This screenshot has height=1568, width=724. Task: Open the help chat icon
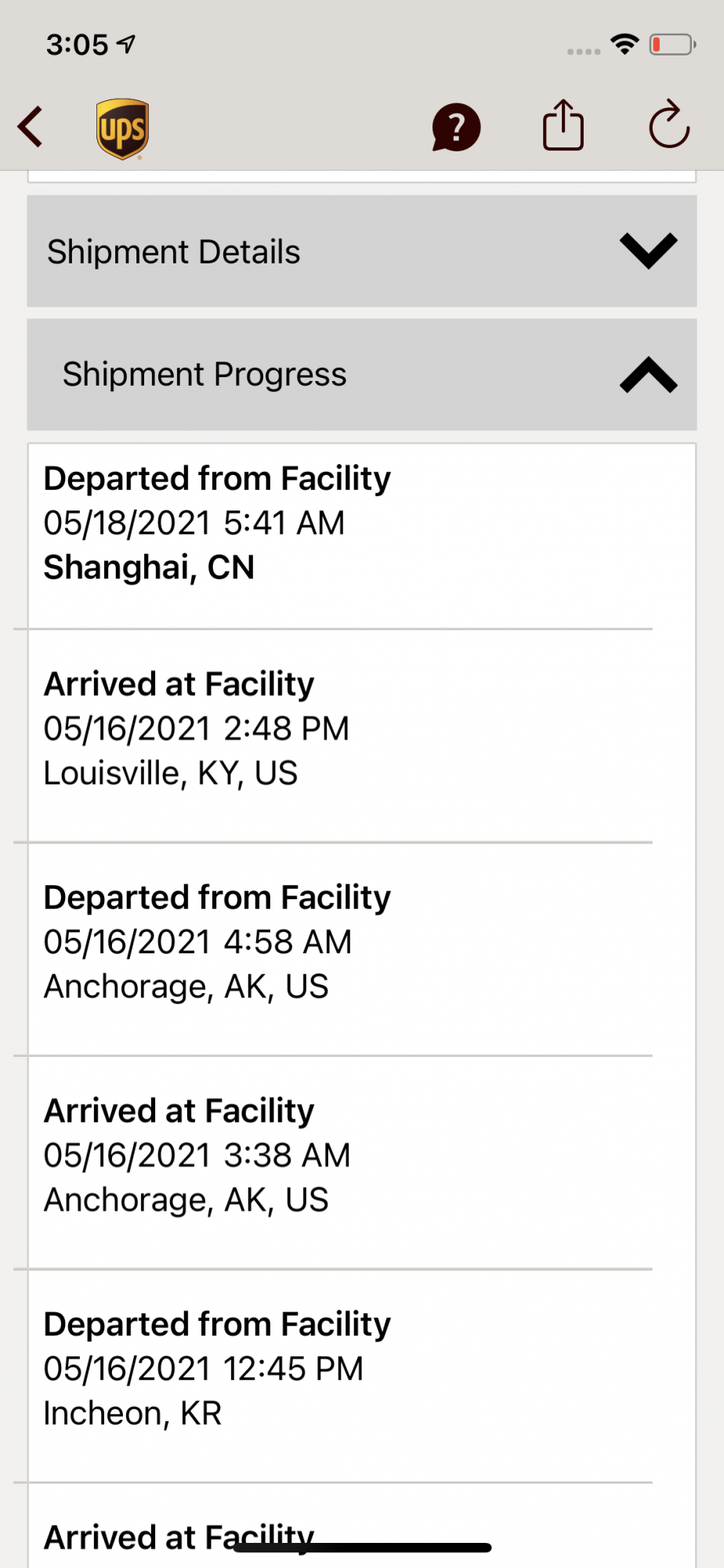(455, 127)
